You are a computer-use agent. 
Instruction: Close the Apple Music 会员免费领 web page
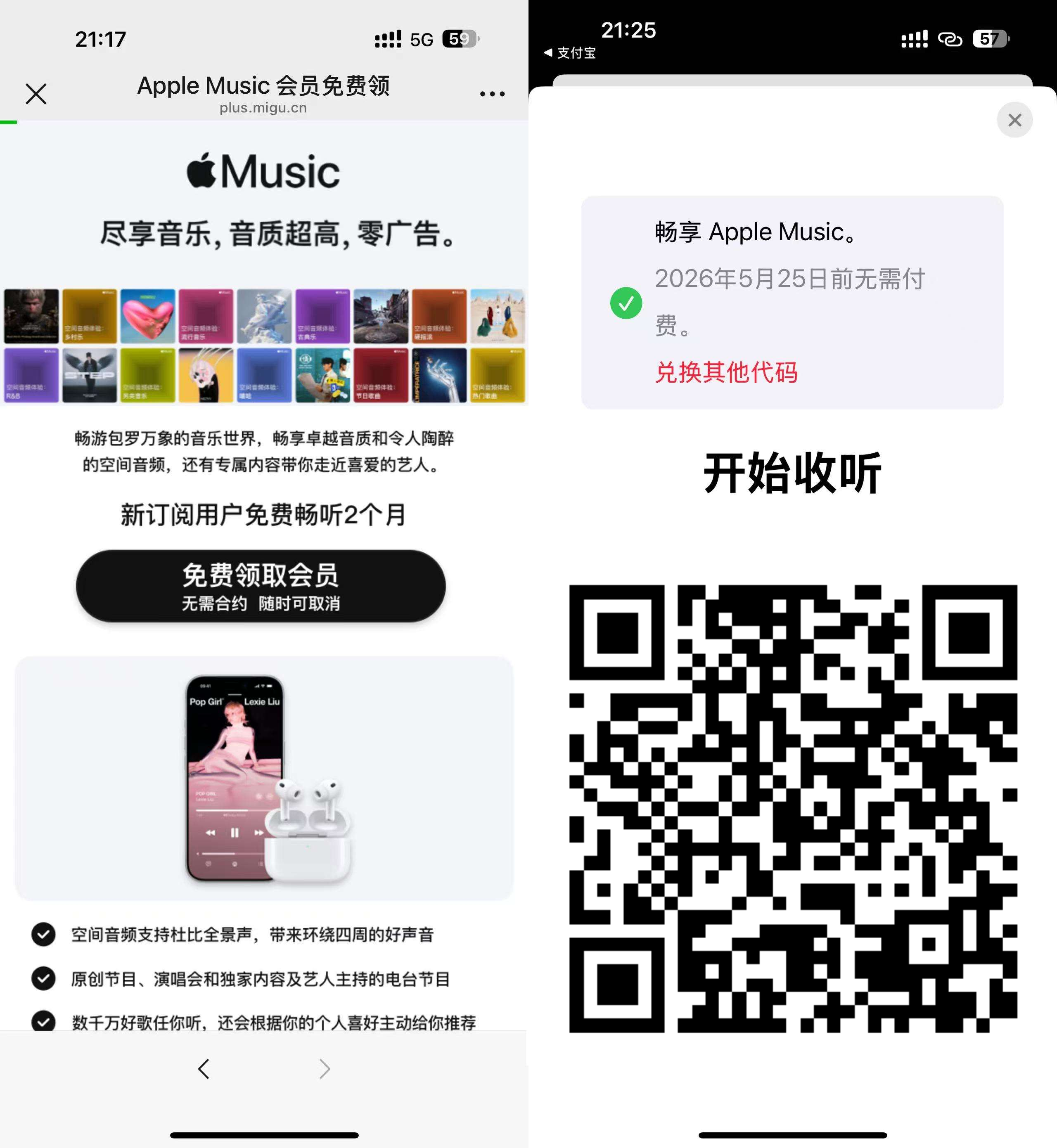pyautogui.click(x=36, y=94)
